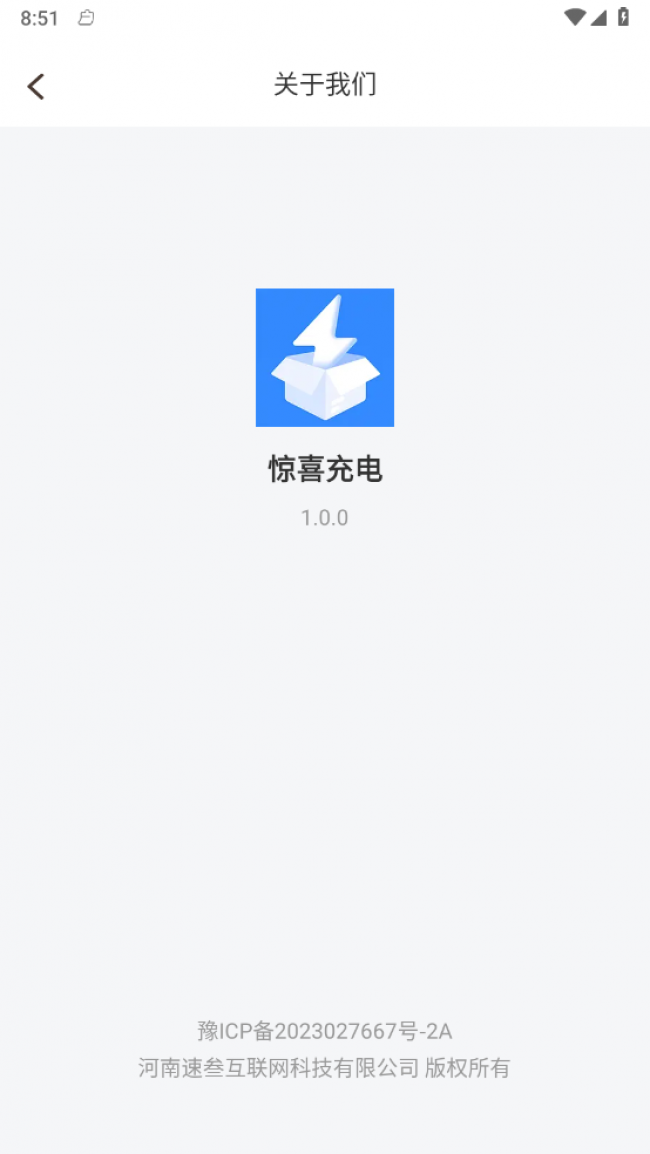Go back from the 关于我们 page
This screenshot has height=1154, width=650.
(x=36, y=87)
